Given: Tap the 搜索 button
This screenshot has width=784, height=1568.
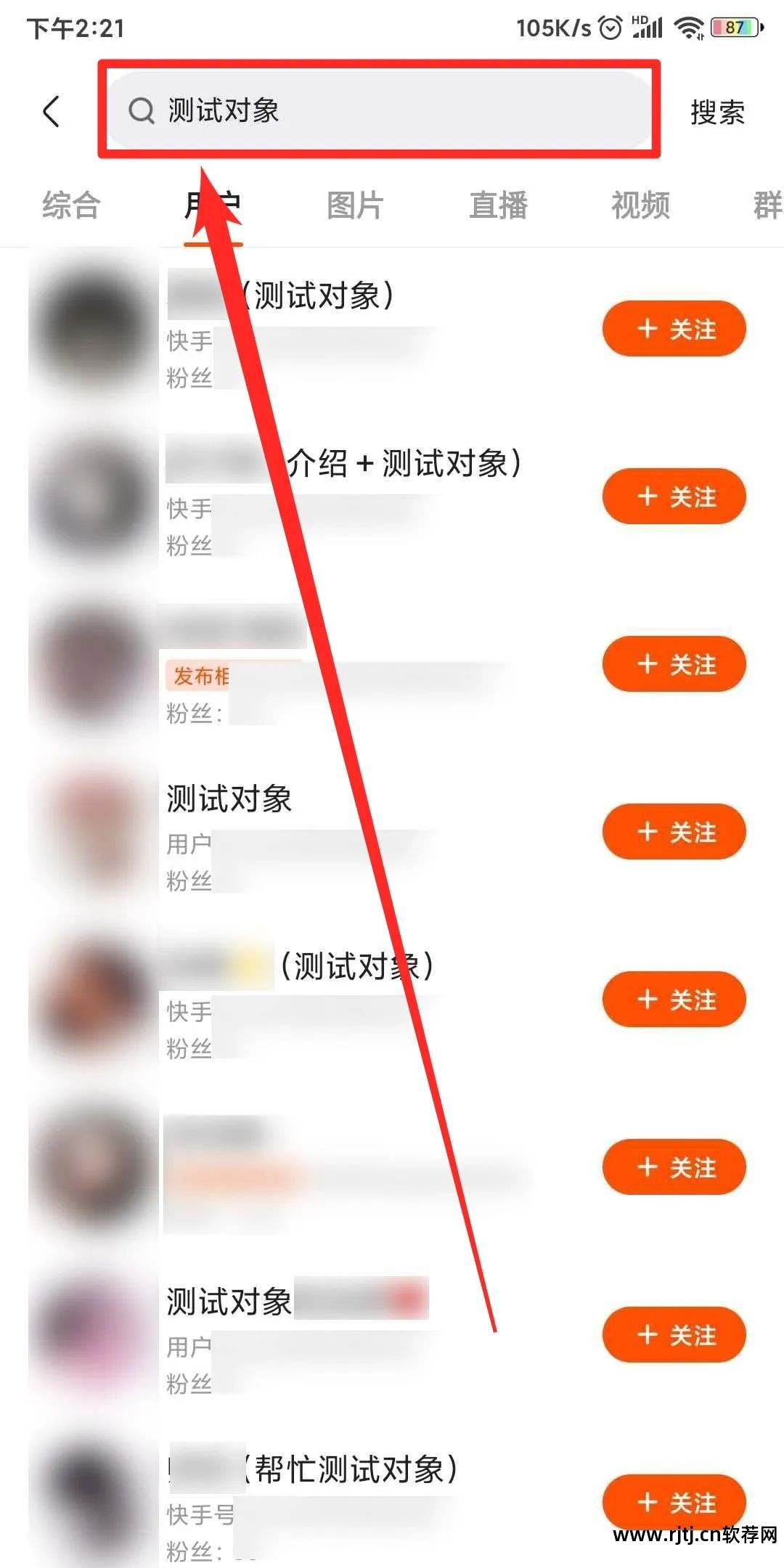Looking at the screenshot, I should (x=716, y=112).
